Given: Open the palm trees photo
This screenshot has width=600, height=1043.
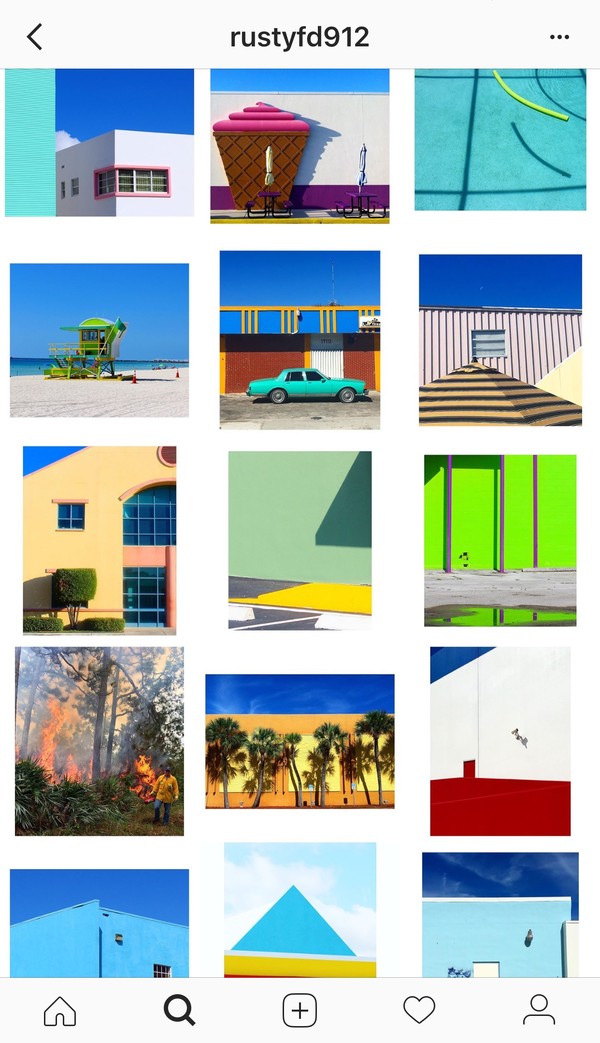Looking at the screenshot, I should (x=299, y=740).
